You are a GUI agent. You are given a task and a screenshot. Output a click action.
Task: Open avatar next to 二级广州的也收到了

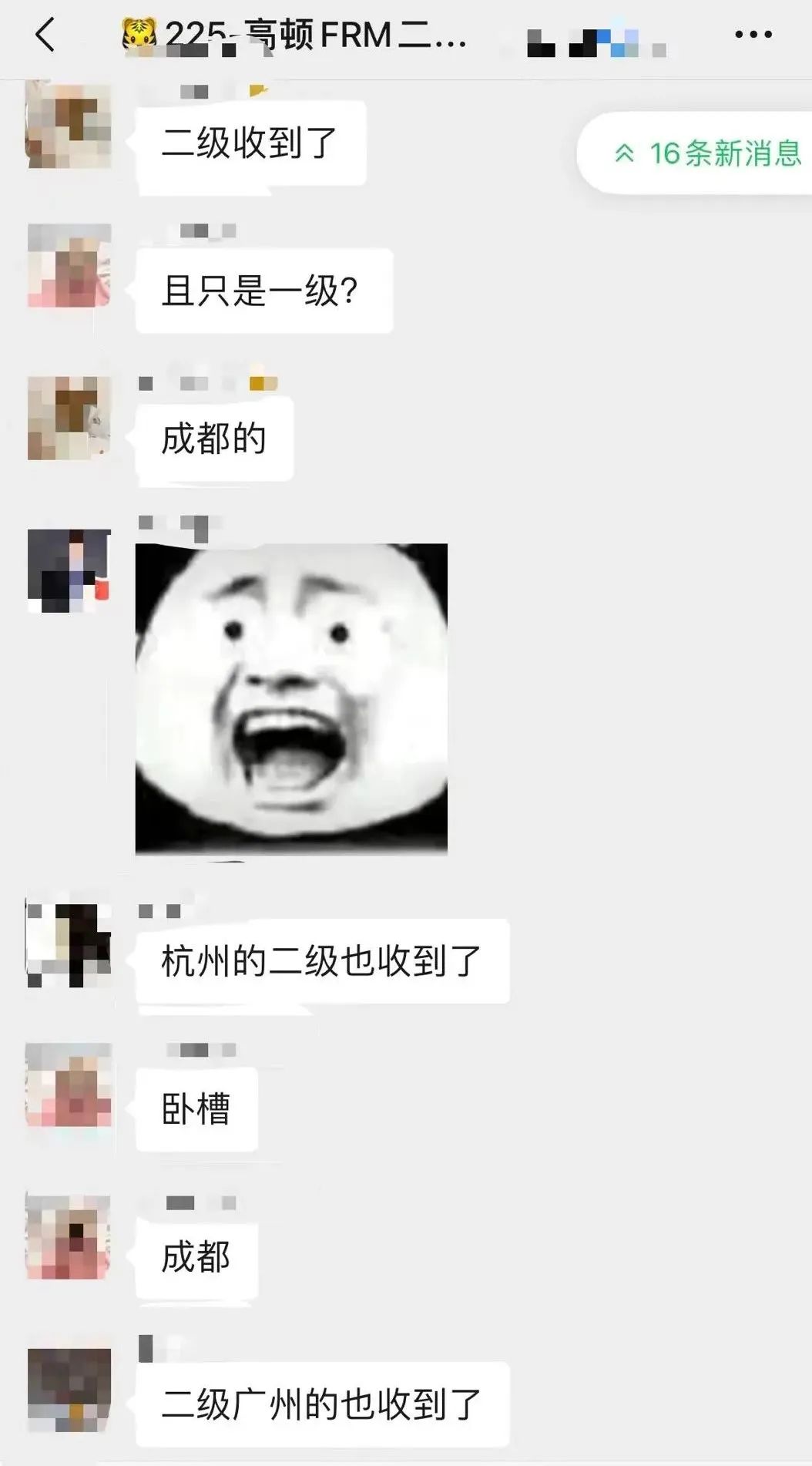tap(69, 1389)
